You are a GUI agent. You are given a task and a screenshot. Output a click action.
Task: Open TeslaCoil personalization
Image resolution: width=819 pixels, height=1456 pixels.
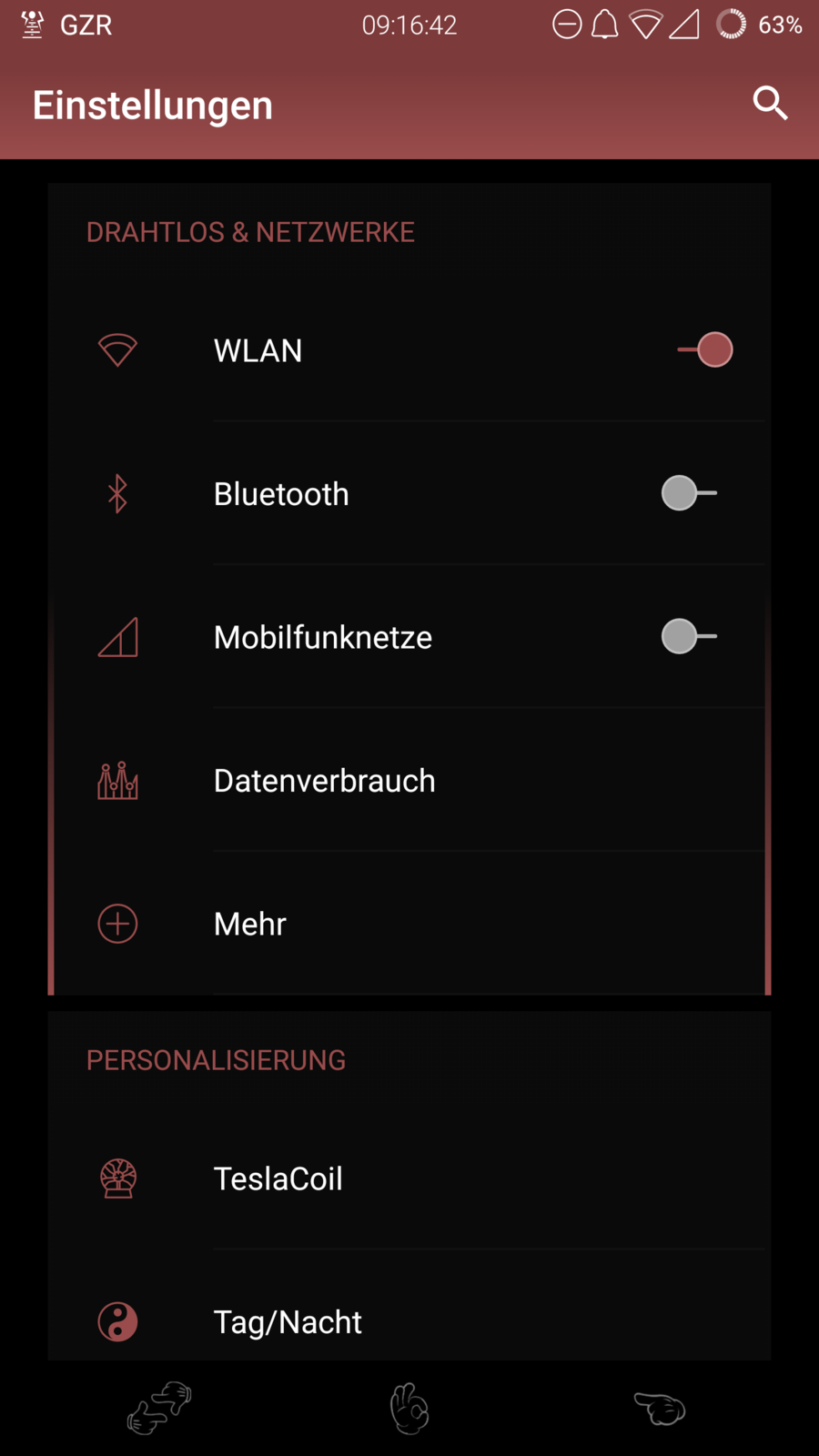point(278,1178)
